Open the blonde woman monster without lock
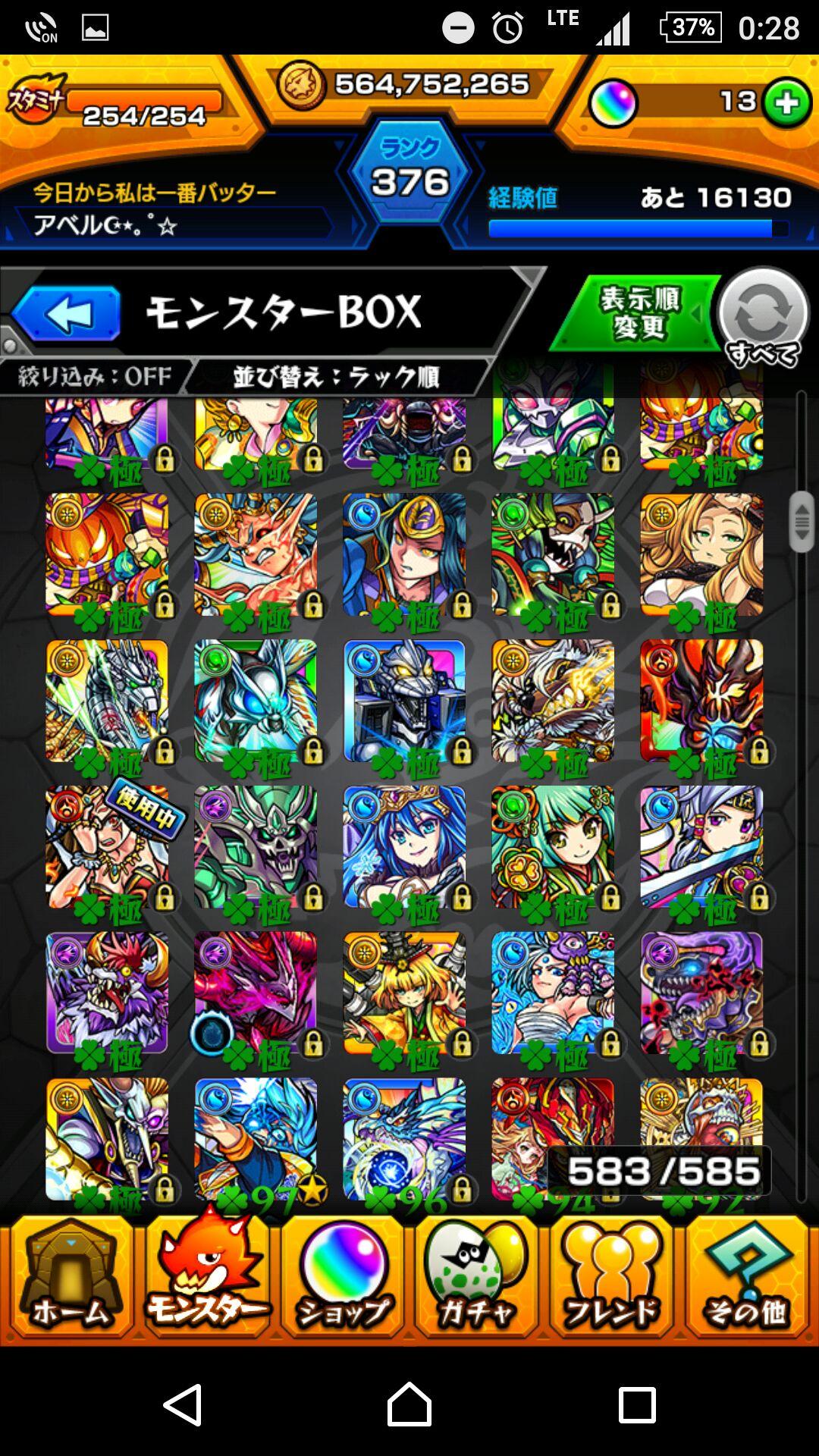 click(701, 555)
